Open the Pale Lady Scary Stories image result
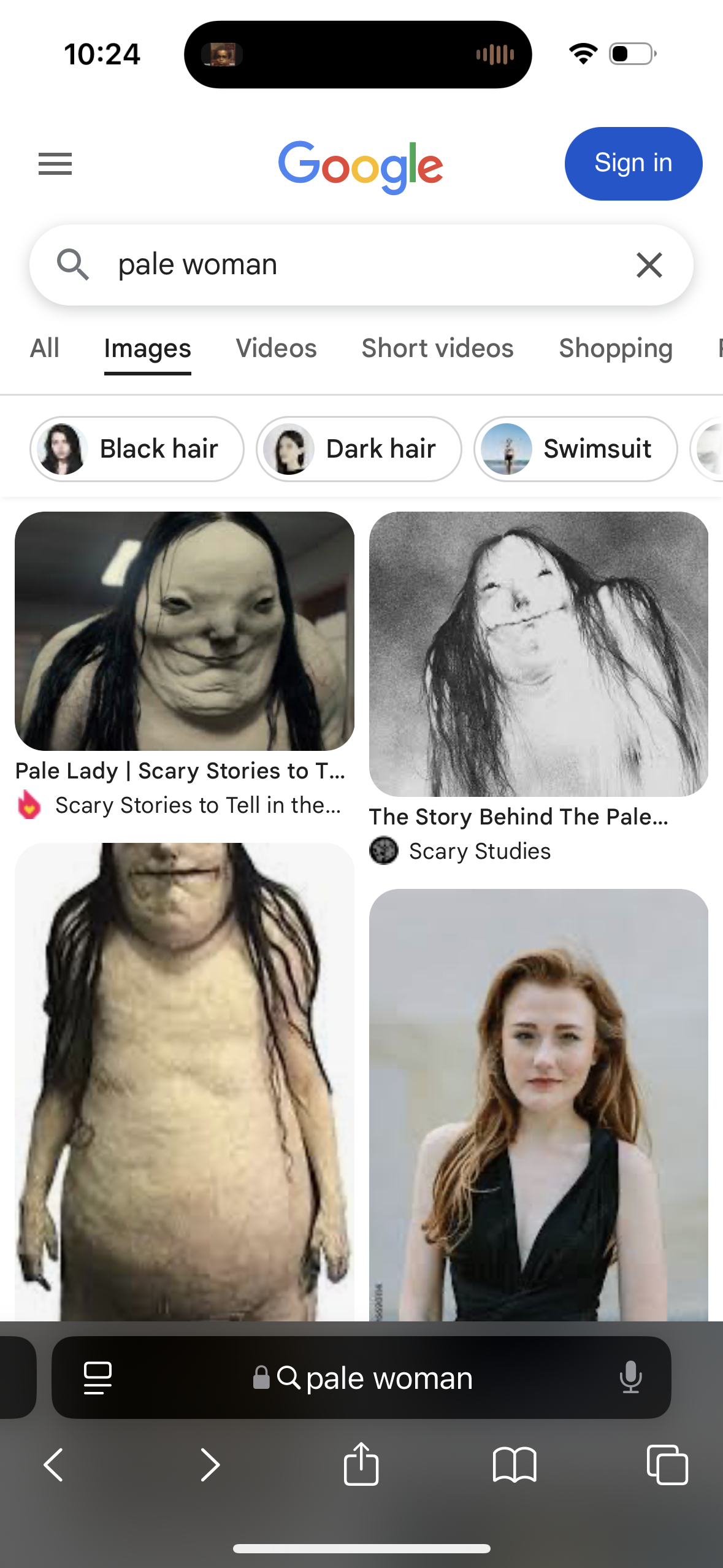The height and width of the screenshot is (1568, 723). click(184, 632)
